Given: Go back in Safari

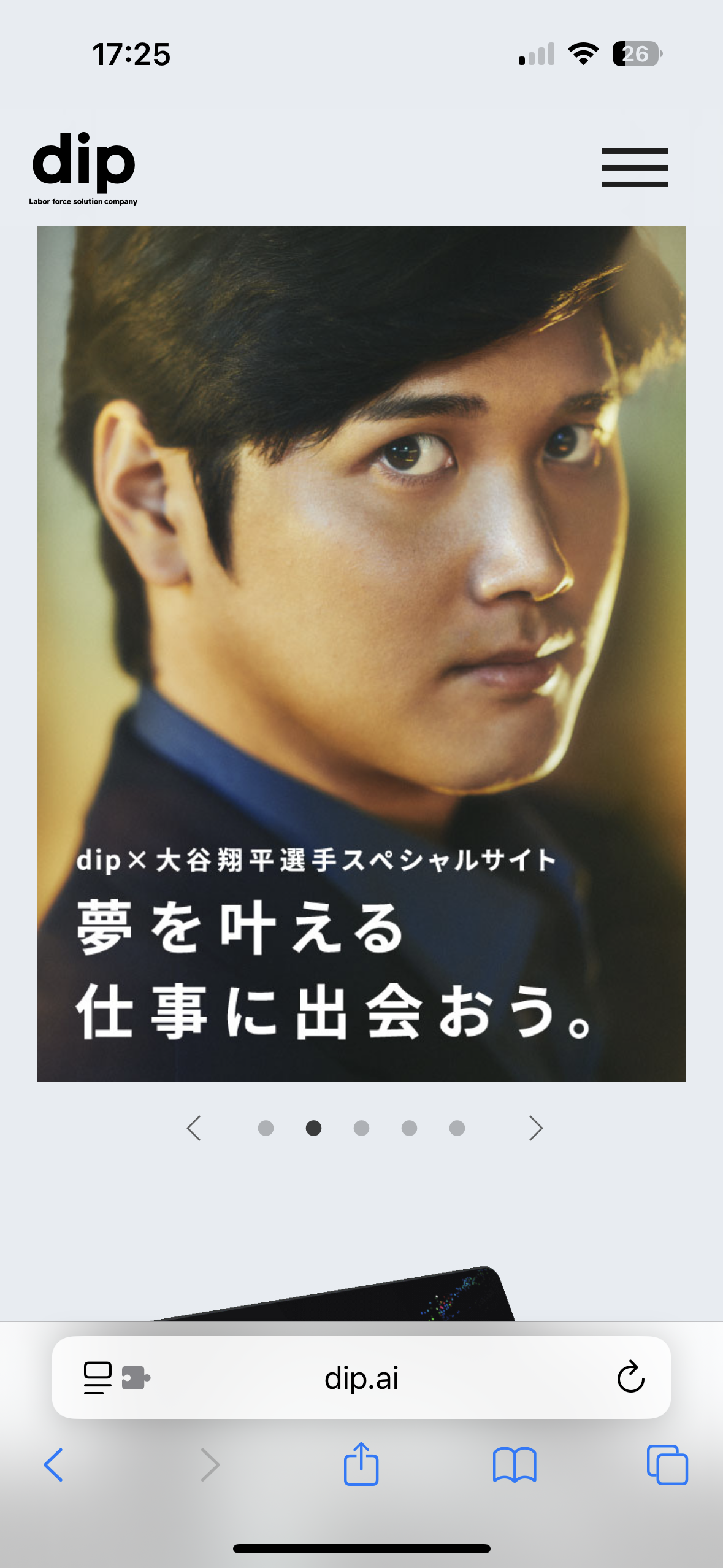Looking at the screenshot, I should (x=53, y=1465).
